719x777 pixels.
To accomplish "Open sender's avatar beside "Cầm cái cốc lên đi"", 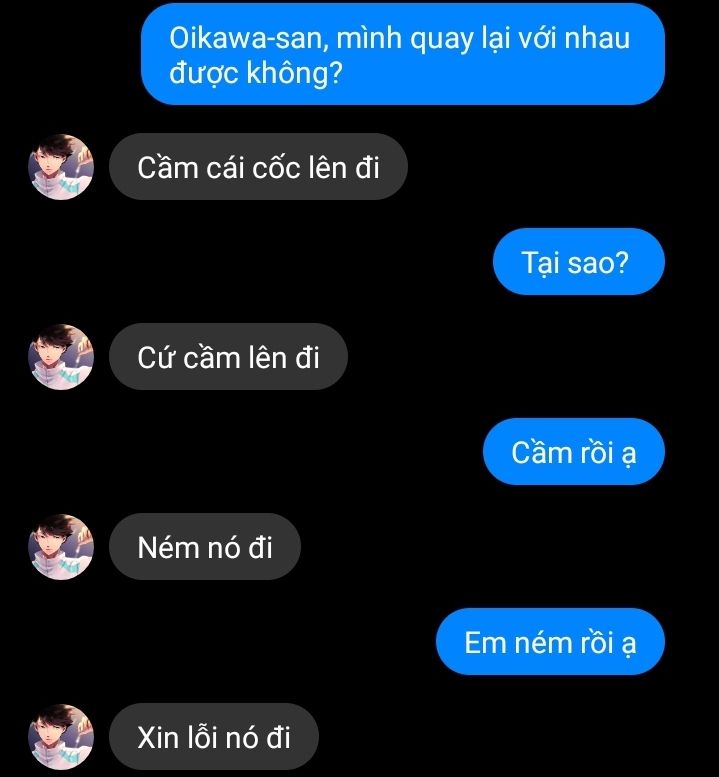I will [61, 166].
